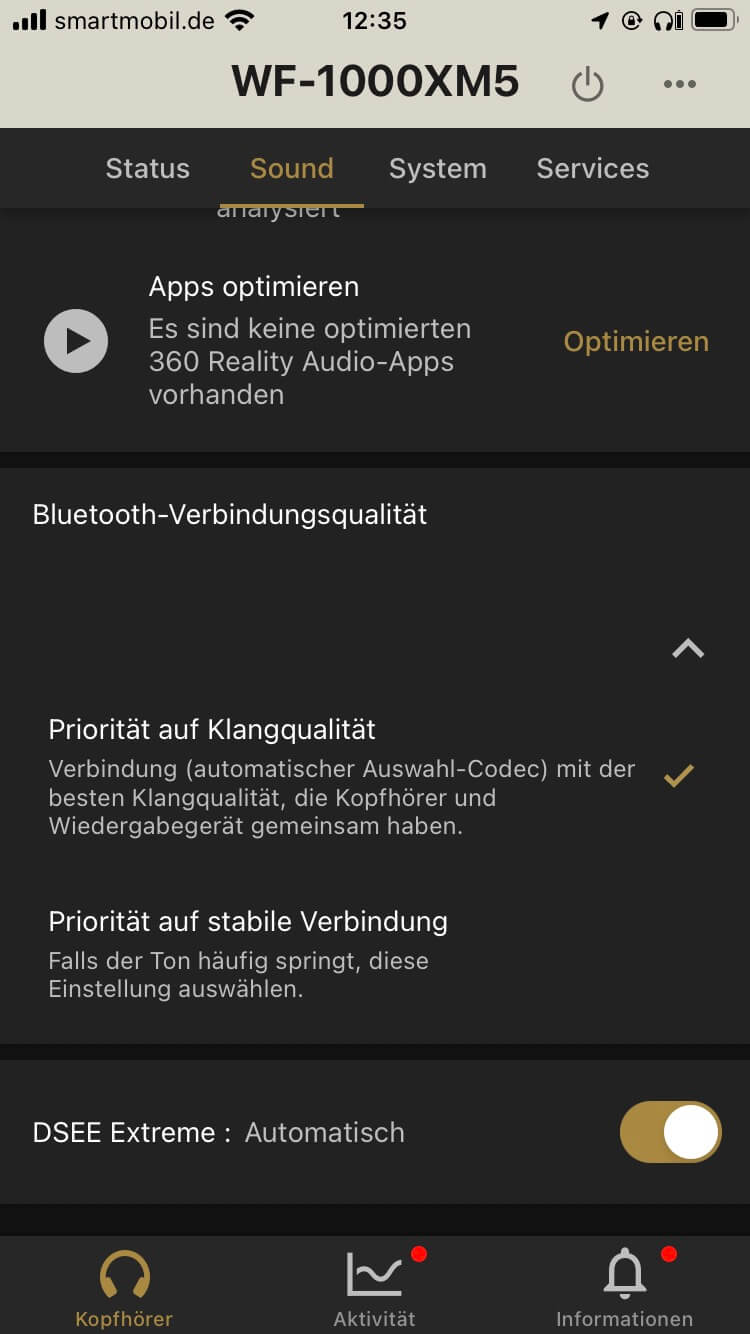
Task: Select the Sound tab
Action: [x=291, y=169]
